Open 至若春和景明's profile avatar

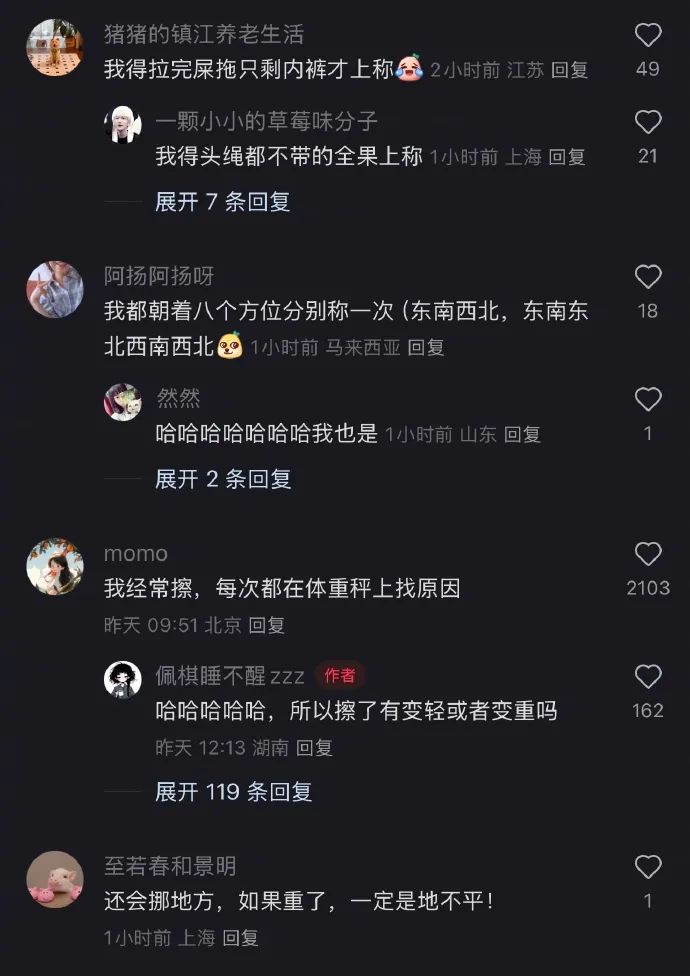55,879
